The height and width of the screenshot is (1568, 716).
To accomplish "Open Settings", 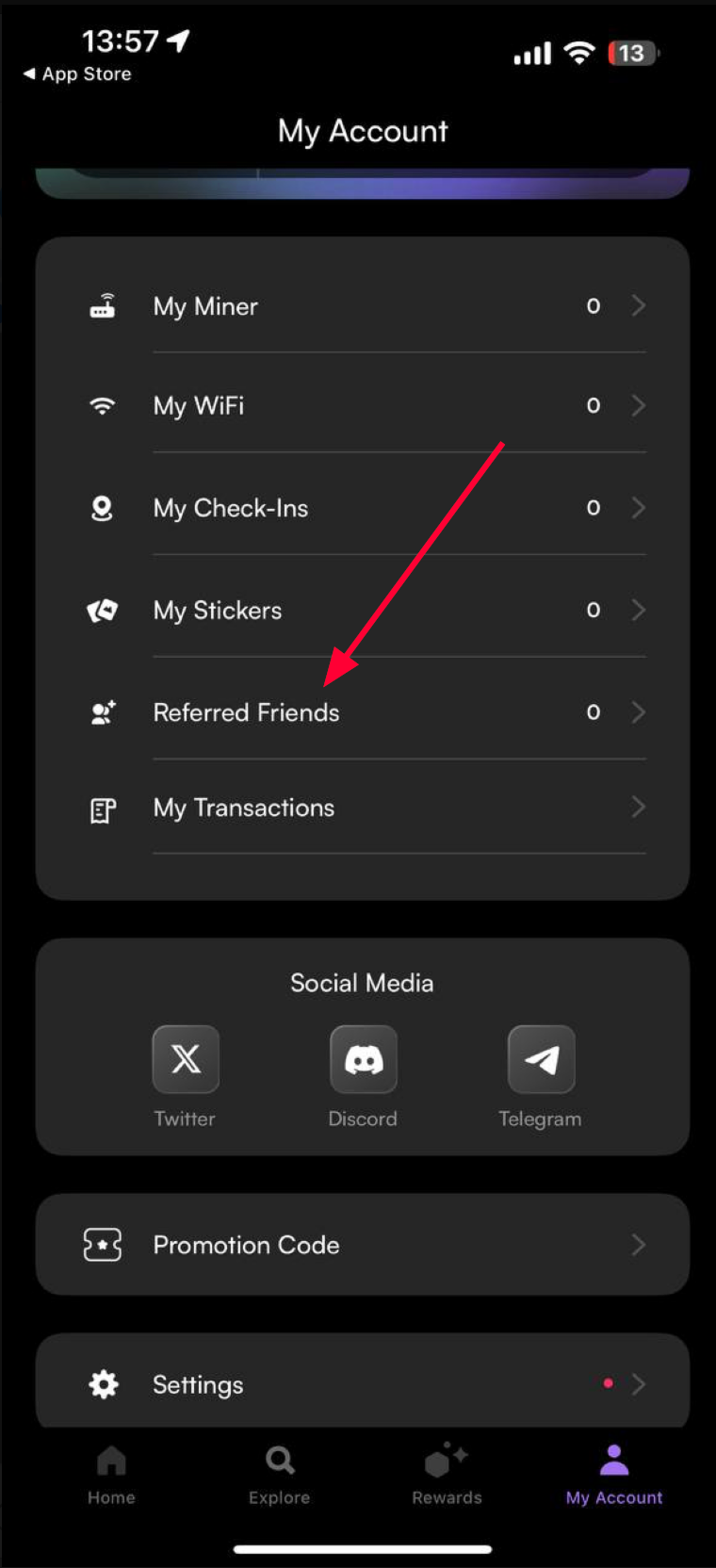I will click(x=363, y=1382).
